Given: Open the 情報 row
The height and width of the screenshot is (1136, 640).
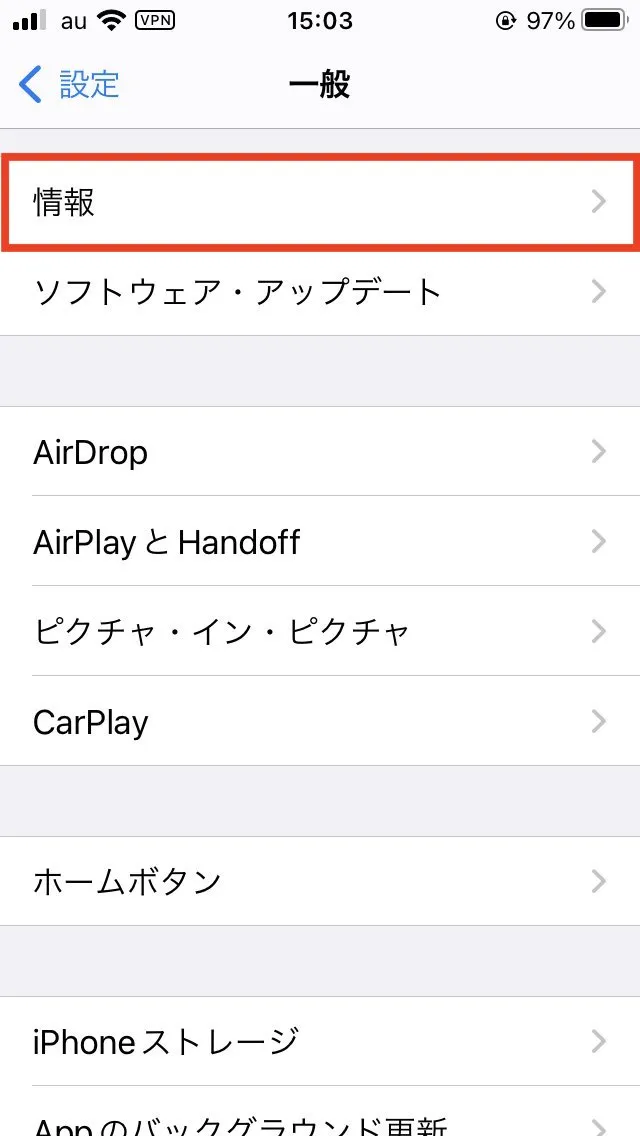Looking at the screenshot, I should [320, 202].
